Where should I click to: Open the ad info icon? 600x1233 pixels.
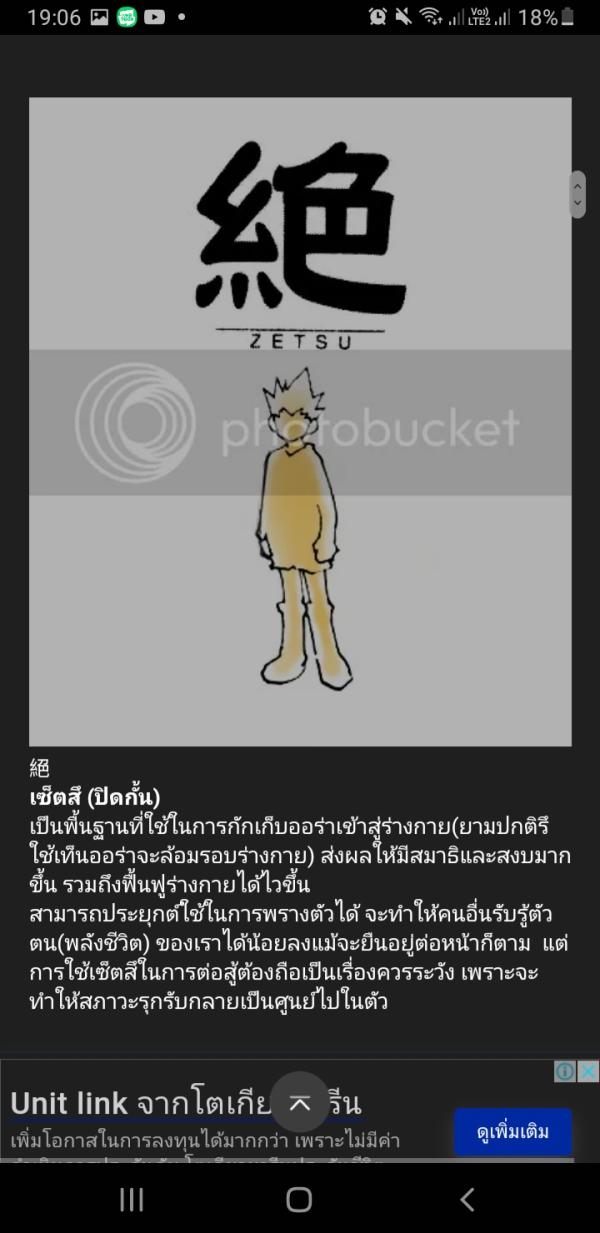pos(566,1071)
